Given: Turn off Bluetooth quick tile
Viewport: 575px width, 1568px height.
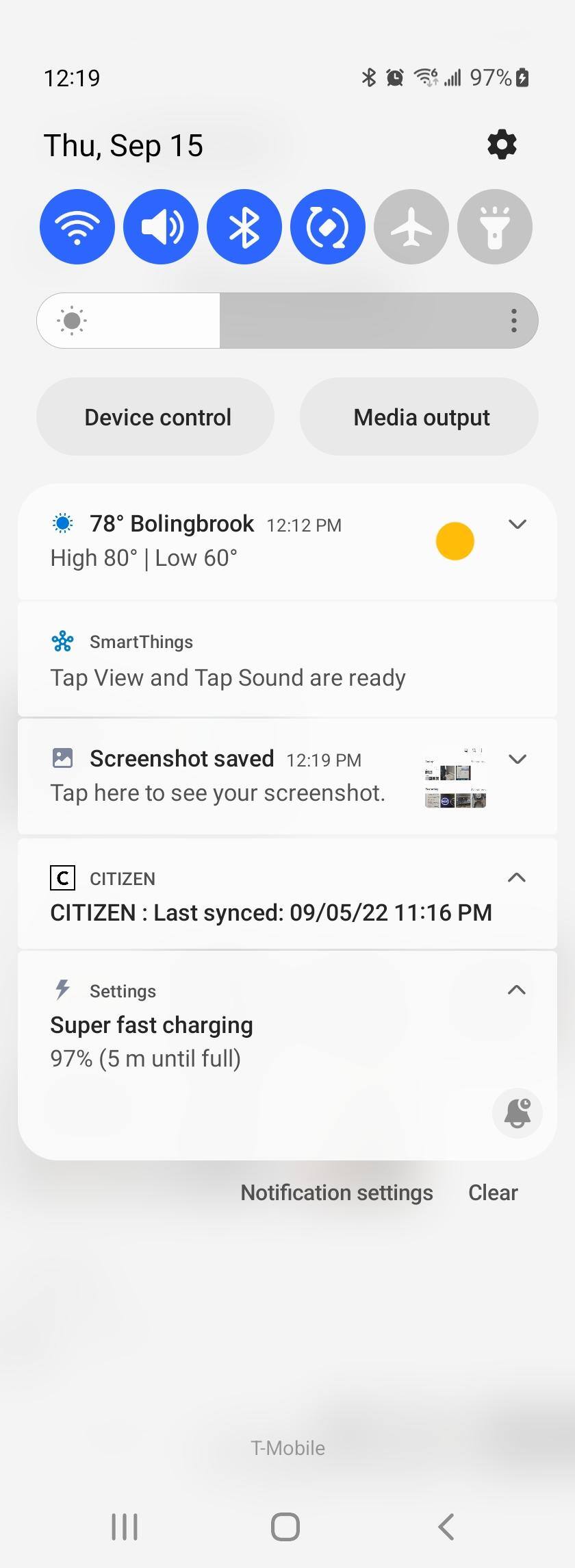Looking at the screenshot, I should click(244, 227).
